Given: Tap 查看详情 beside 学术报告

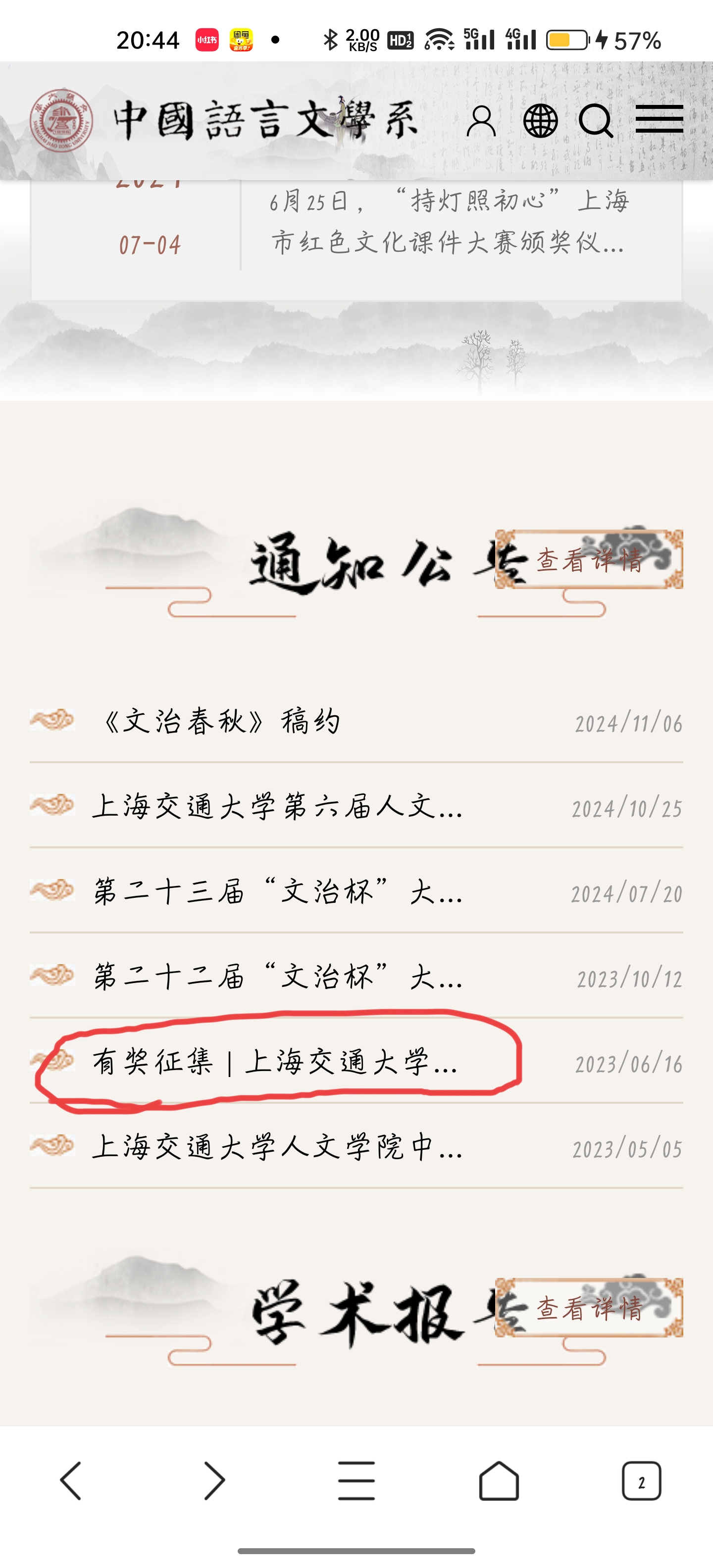Looking at the screenshot, I should (589, 1308).
